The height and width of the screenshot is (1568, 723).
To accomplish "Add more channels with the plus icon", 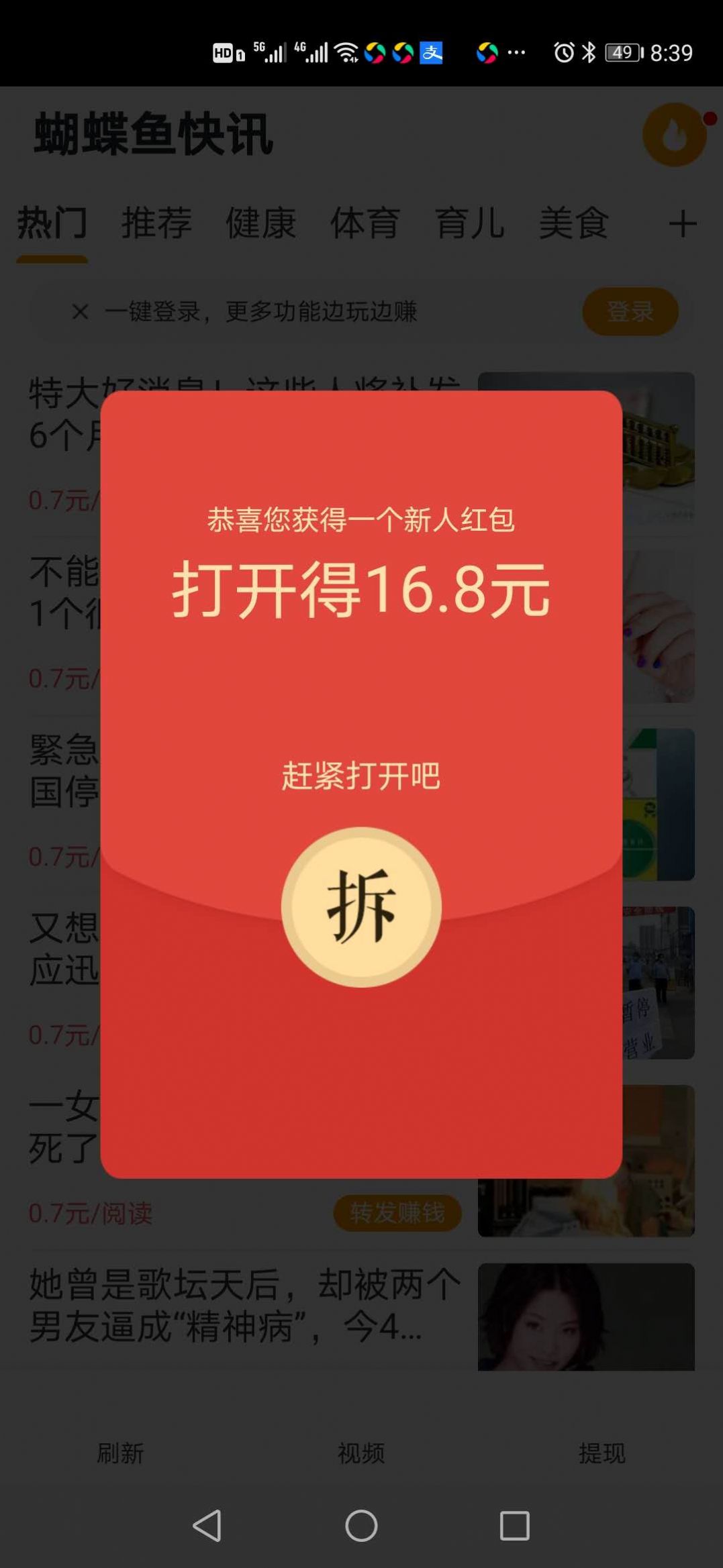I will click(682, 223).
